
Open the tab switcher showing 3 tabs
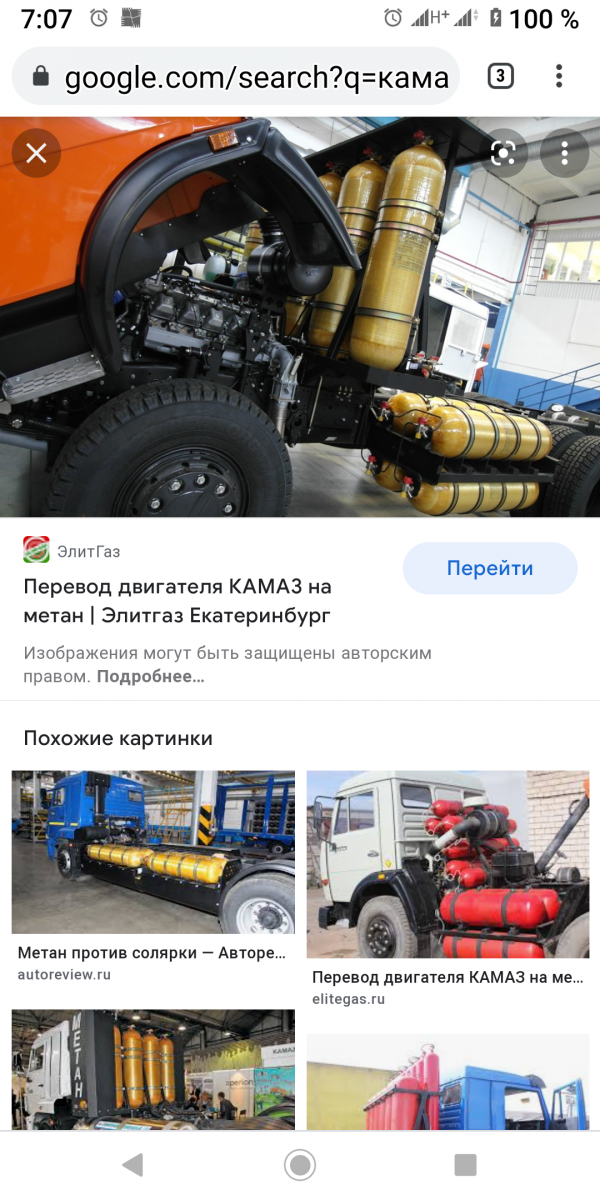500,76
